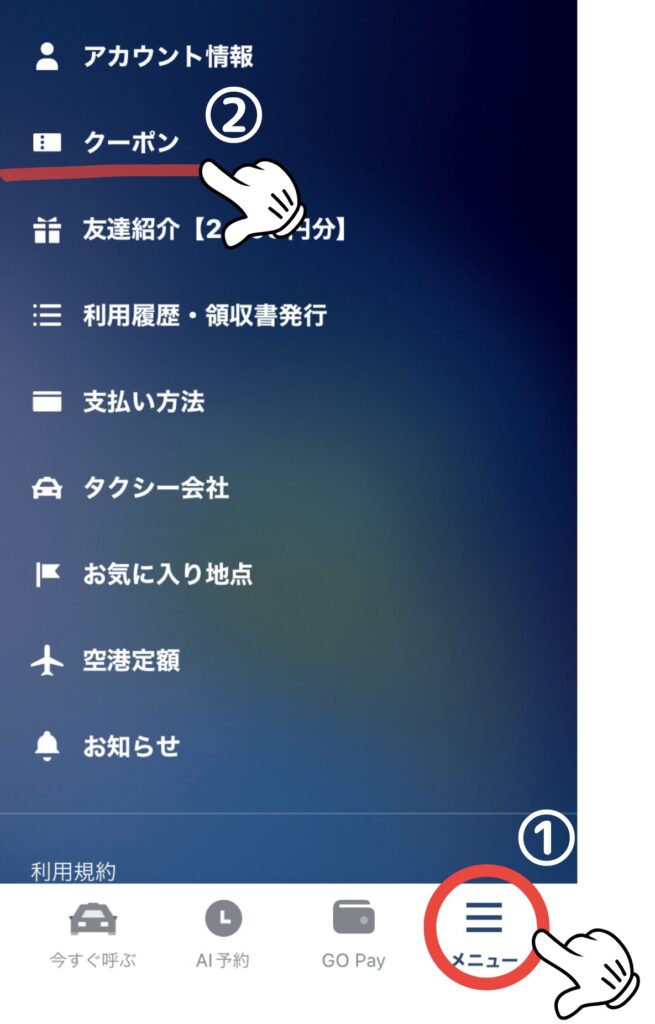Choose the タクシー会社 menu item

155,488
